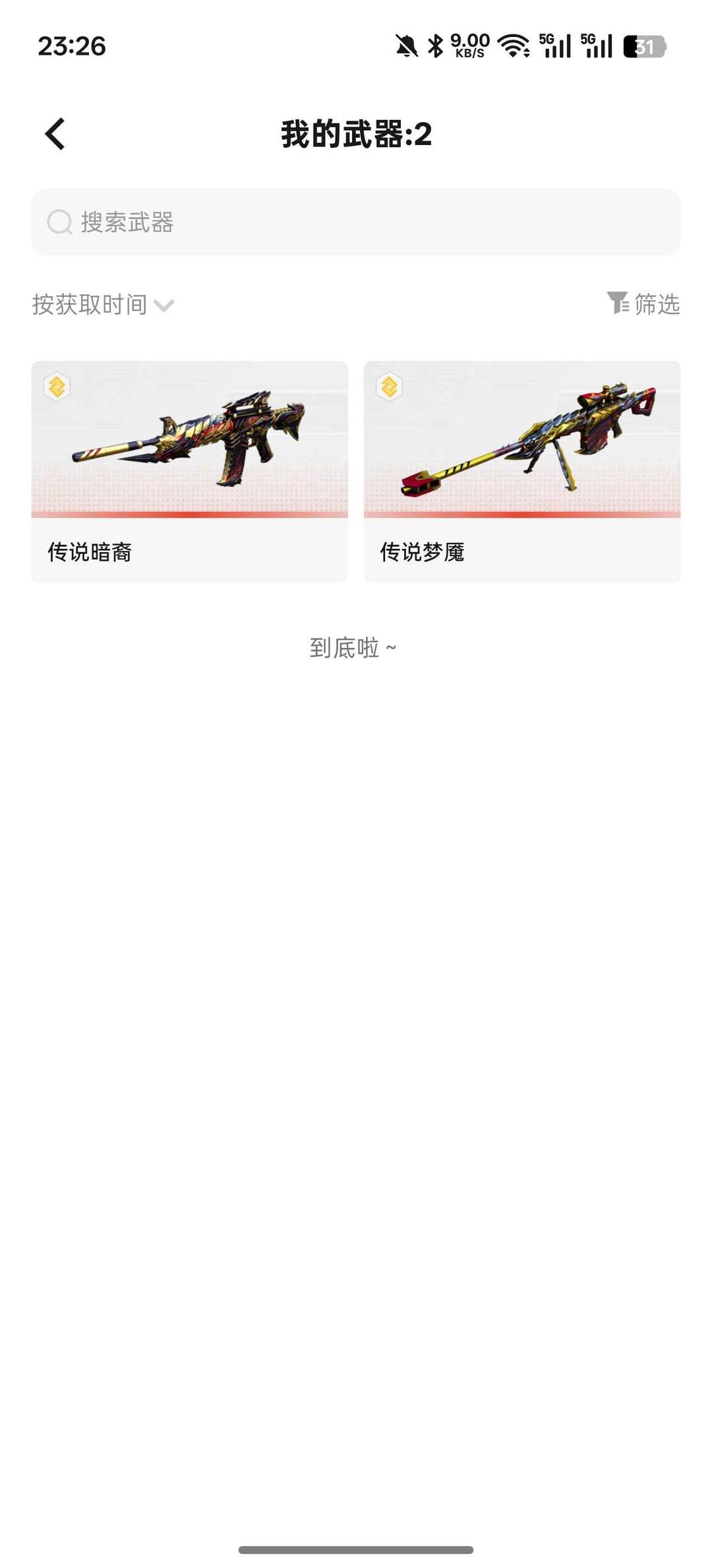712x1568 pixels.
Task: Select the 我的武器:2 title
Action: pos(356,134)
